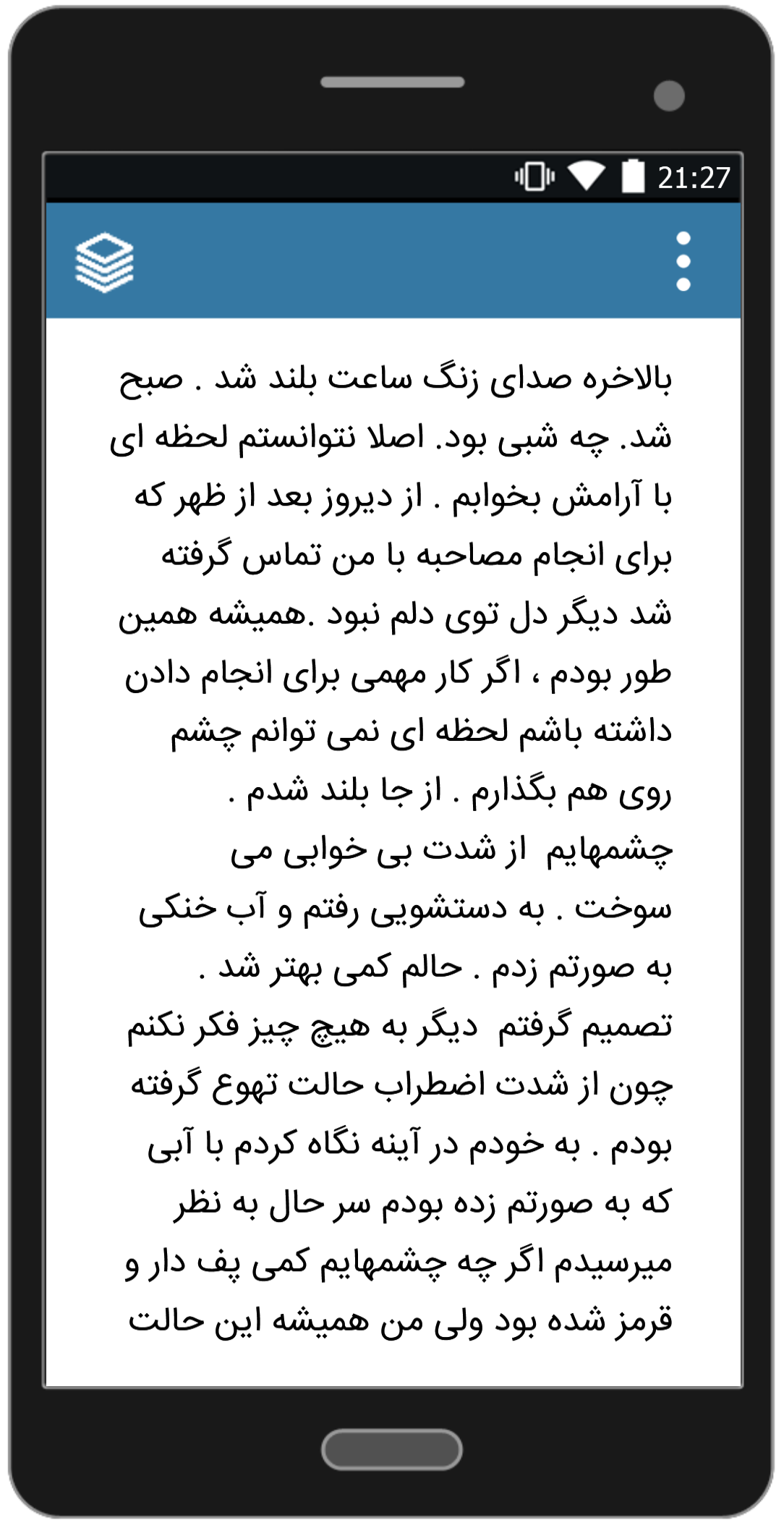The image size is (784, 1528).
Task: Tap the blue app title bar
Action: coord(392,260)
